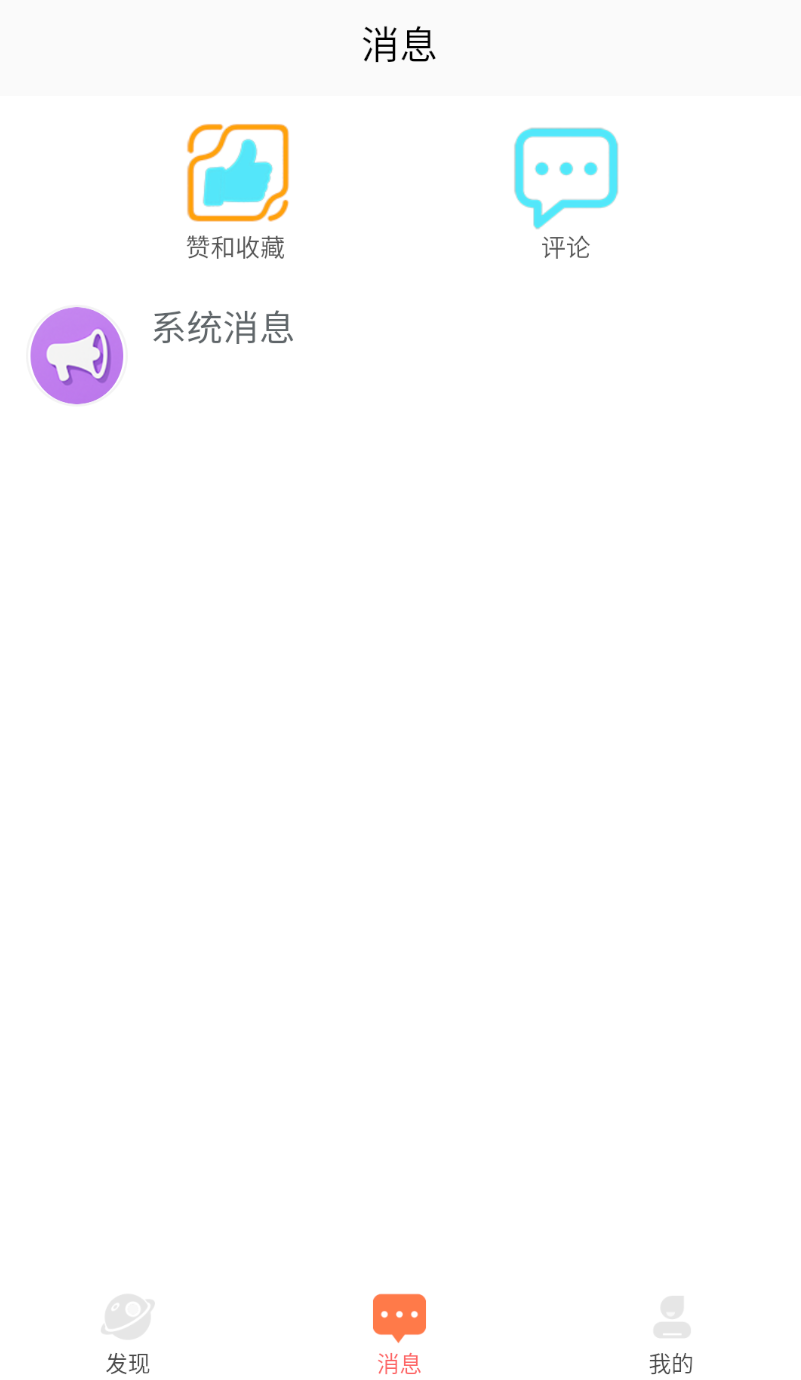
Task: Open the 评论 comments section
Action: point(566,192)
